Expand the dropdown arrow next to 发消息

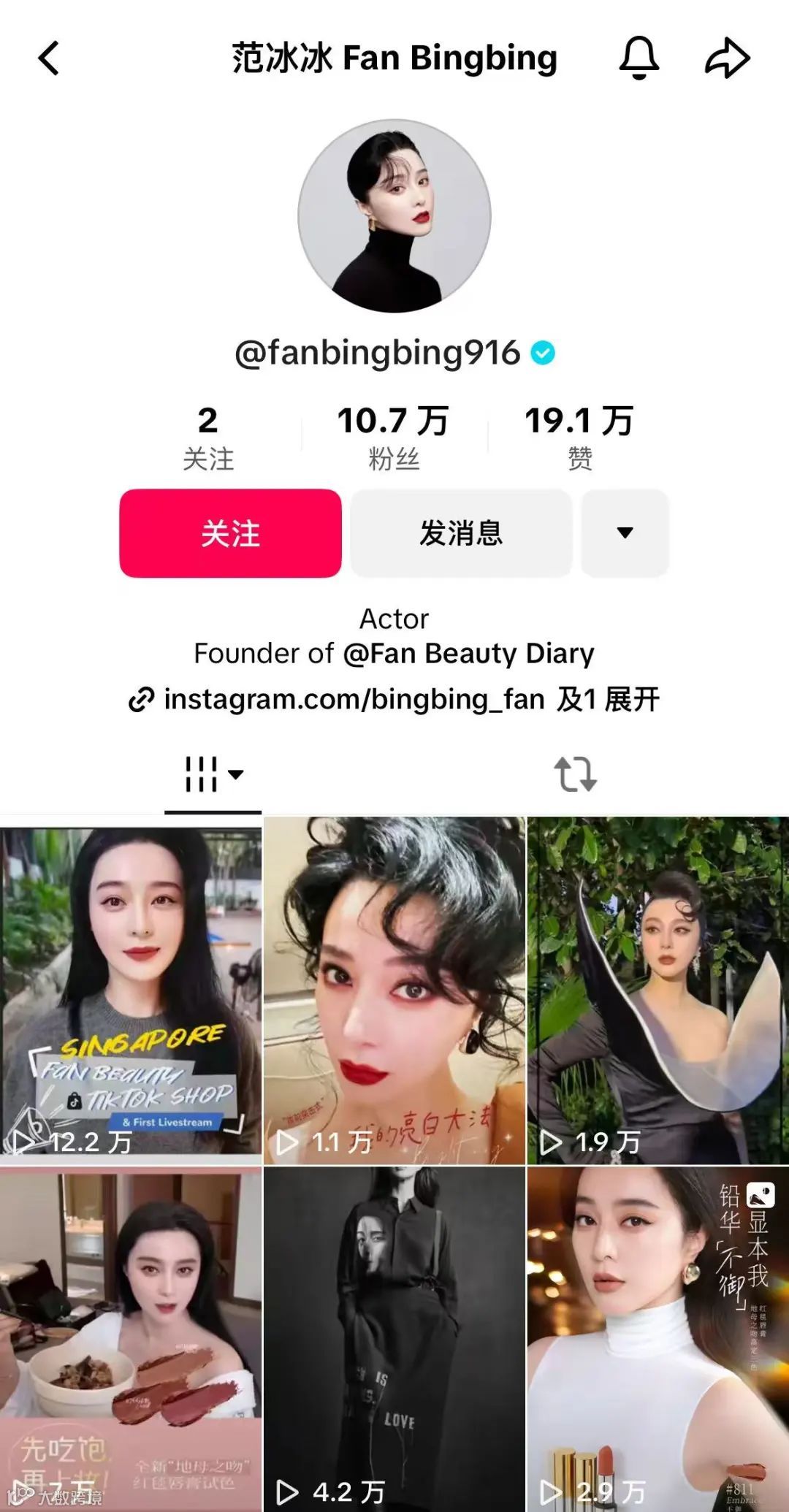tap(625, 533)
